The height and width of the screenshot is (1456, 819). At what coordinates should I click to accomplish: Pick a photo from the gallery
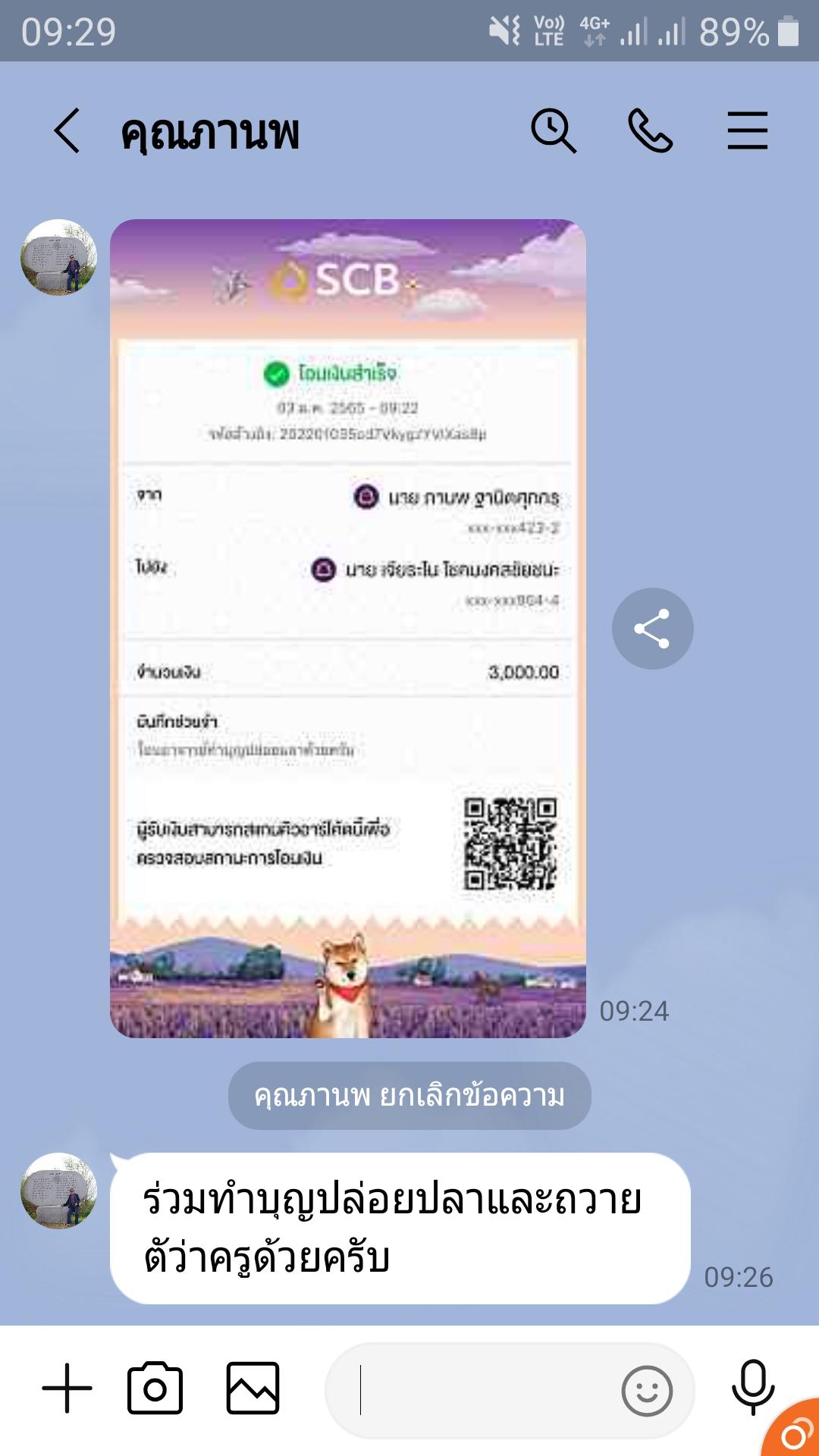tap(253, 1389)
